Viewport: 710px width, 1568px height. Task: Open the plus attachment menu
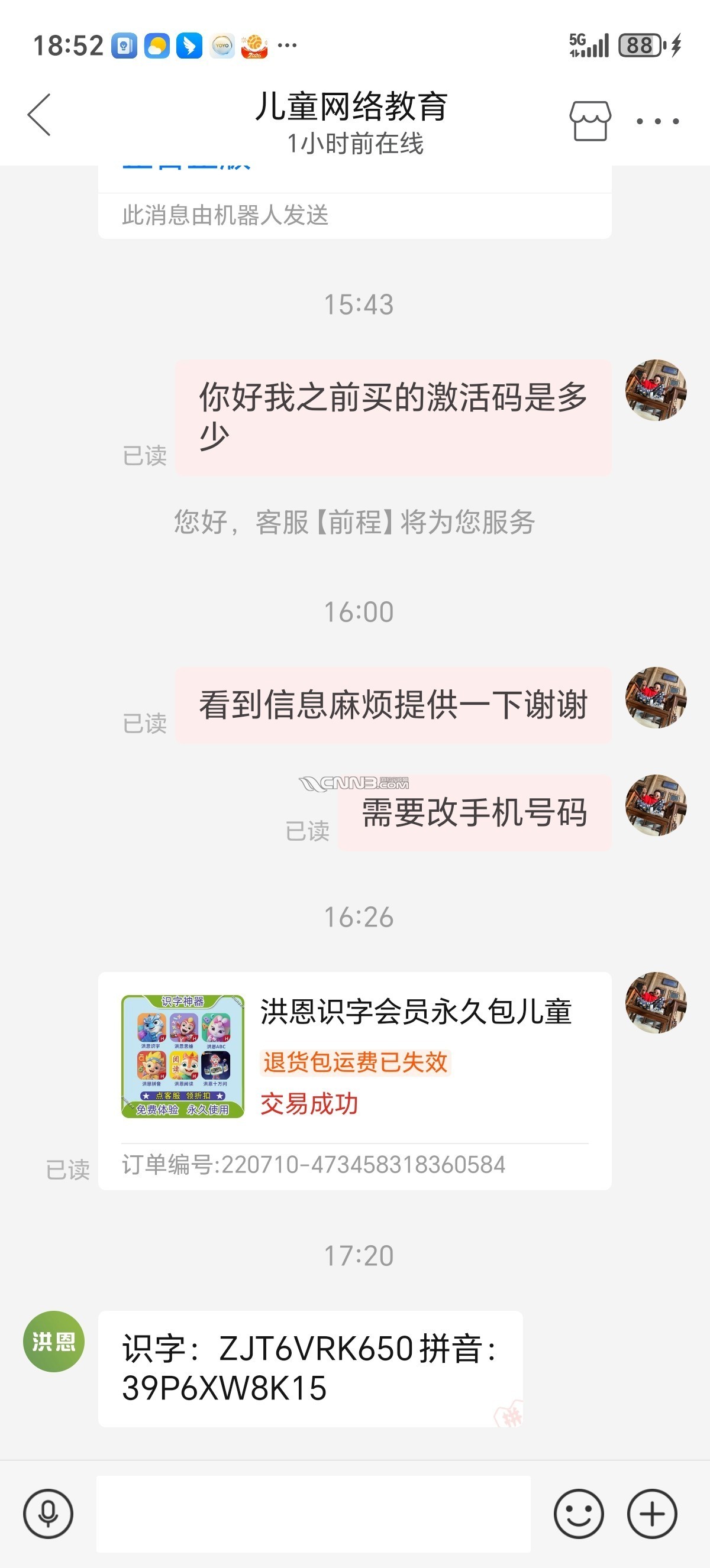(651, 1512)
